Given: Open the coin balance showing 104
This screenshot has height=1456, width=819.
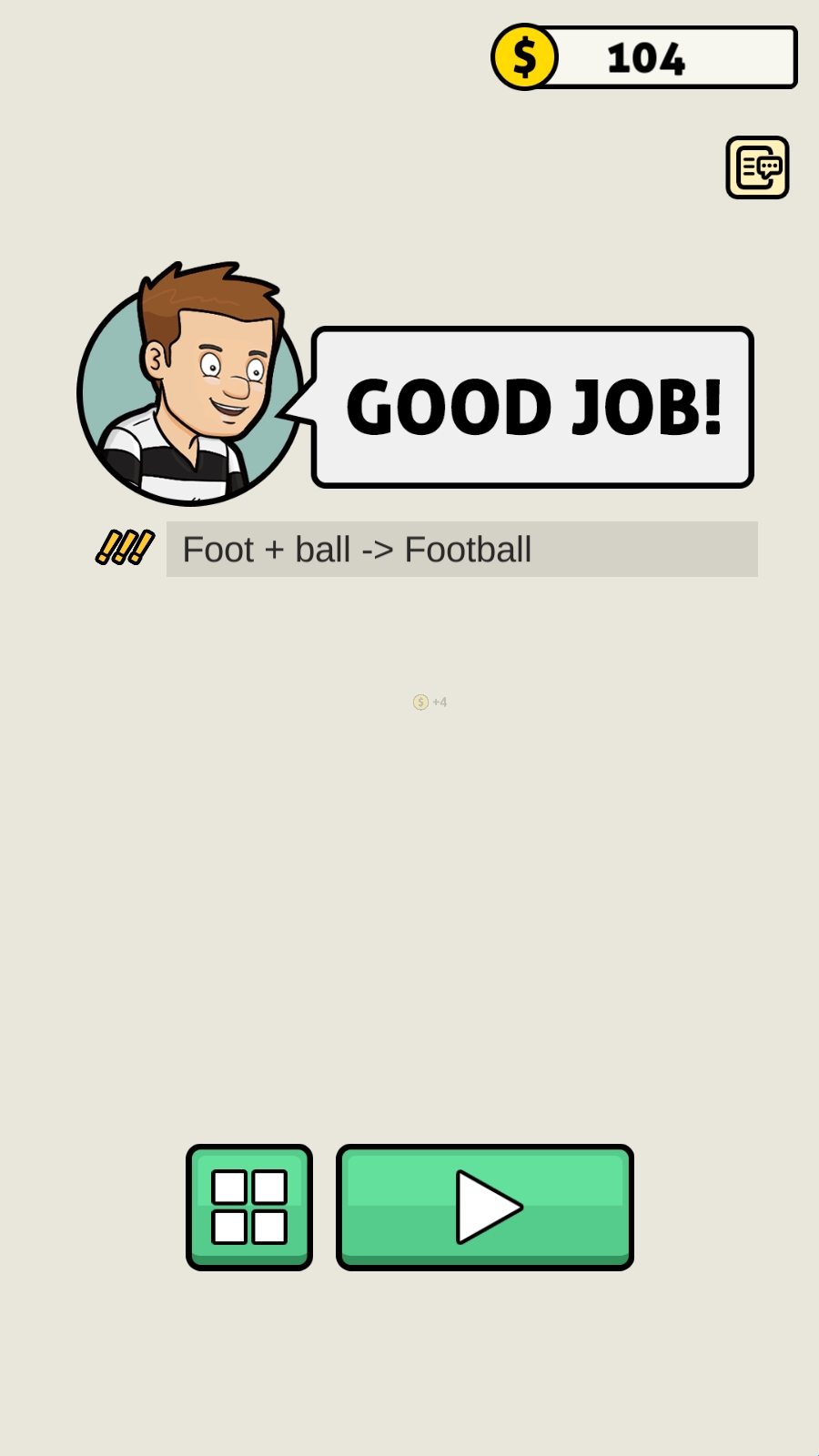Looking at the screenshot, I should pos(645,57).
